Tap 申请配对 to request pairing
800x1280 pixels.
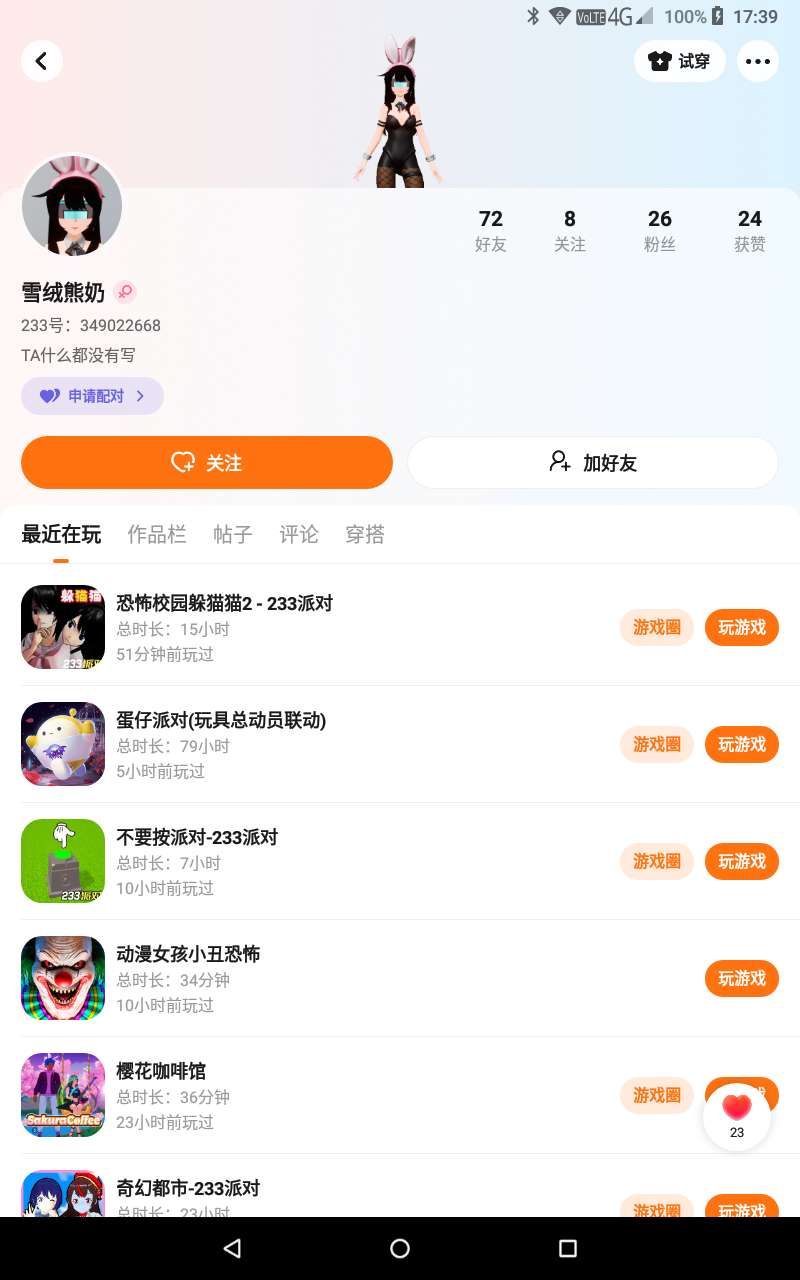[92, 396]
